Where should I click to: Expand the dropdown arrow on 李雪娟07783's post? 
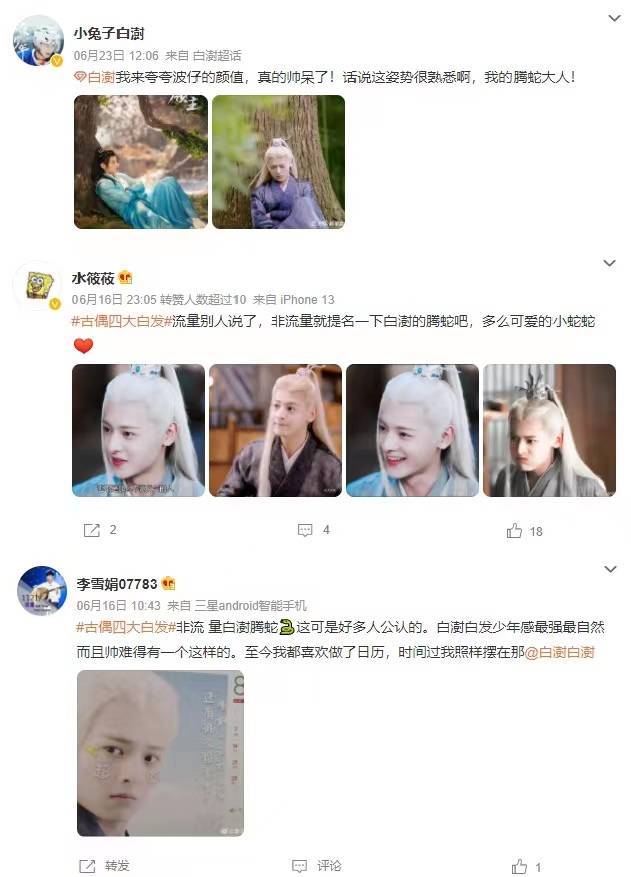pos(610,569)
